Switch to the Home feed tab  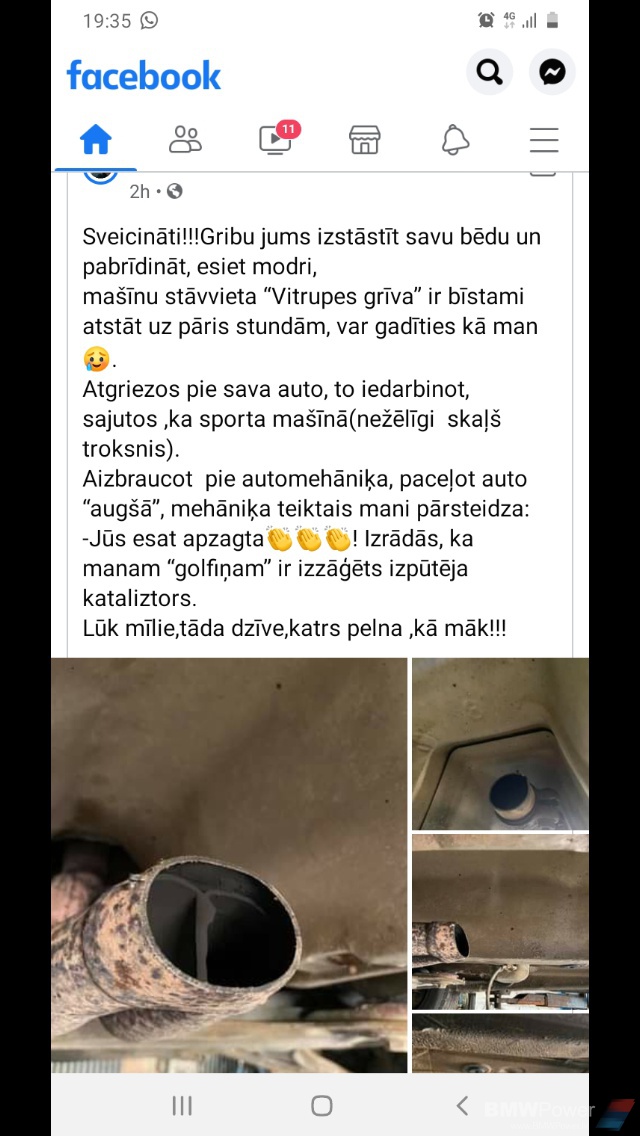[x=96, y=140]
